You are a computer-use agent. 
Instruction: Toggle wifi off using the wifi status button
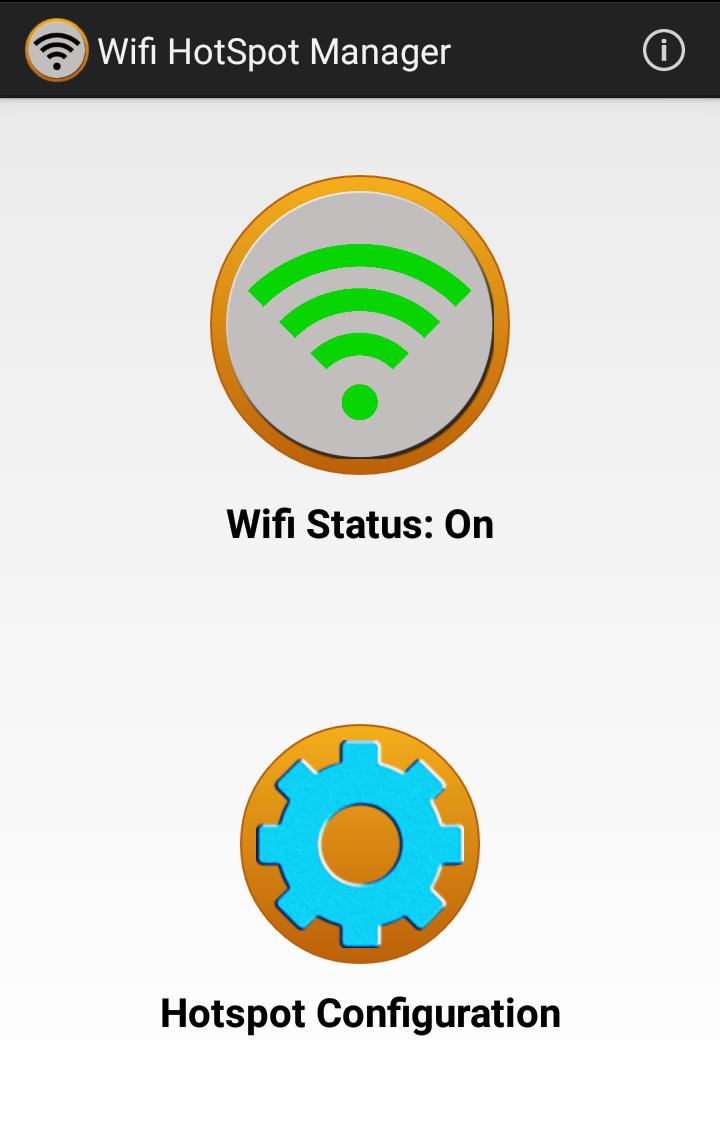[x=360, y=325]
